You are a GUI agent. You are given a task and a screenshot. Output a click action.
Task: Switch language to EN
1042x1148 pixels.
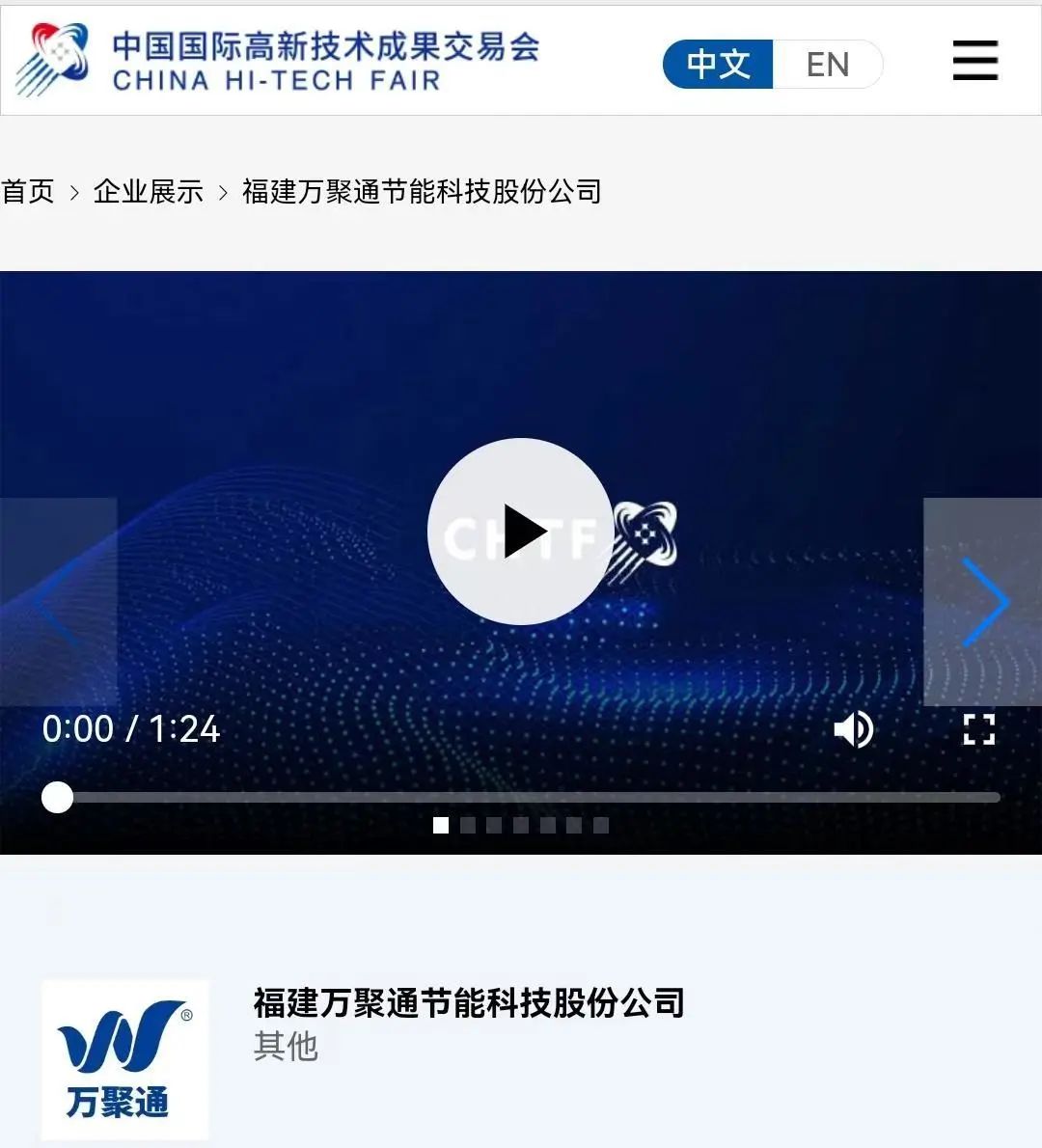827,65
